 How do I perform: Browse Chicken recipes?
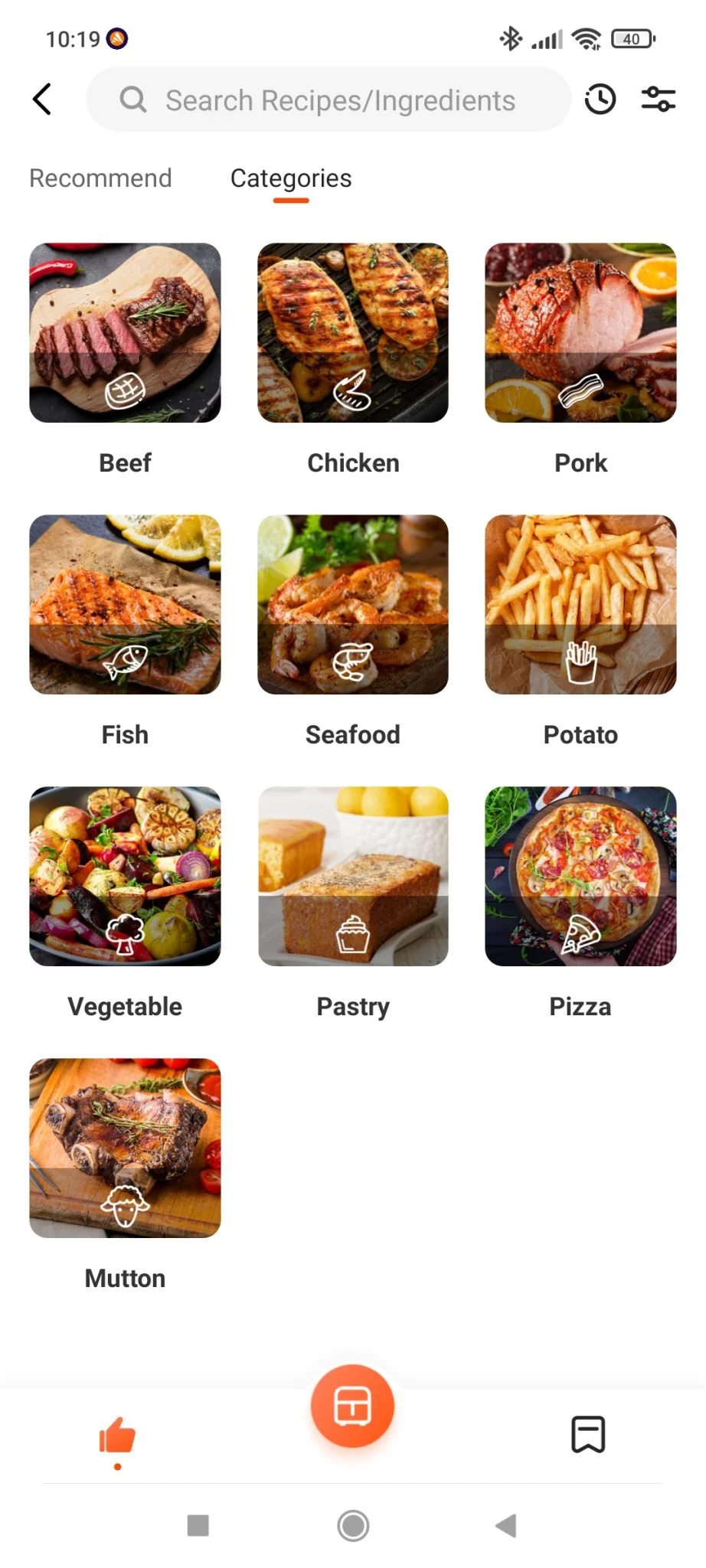point(353,333)
